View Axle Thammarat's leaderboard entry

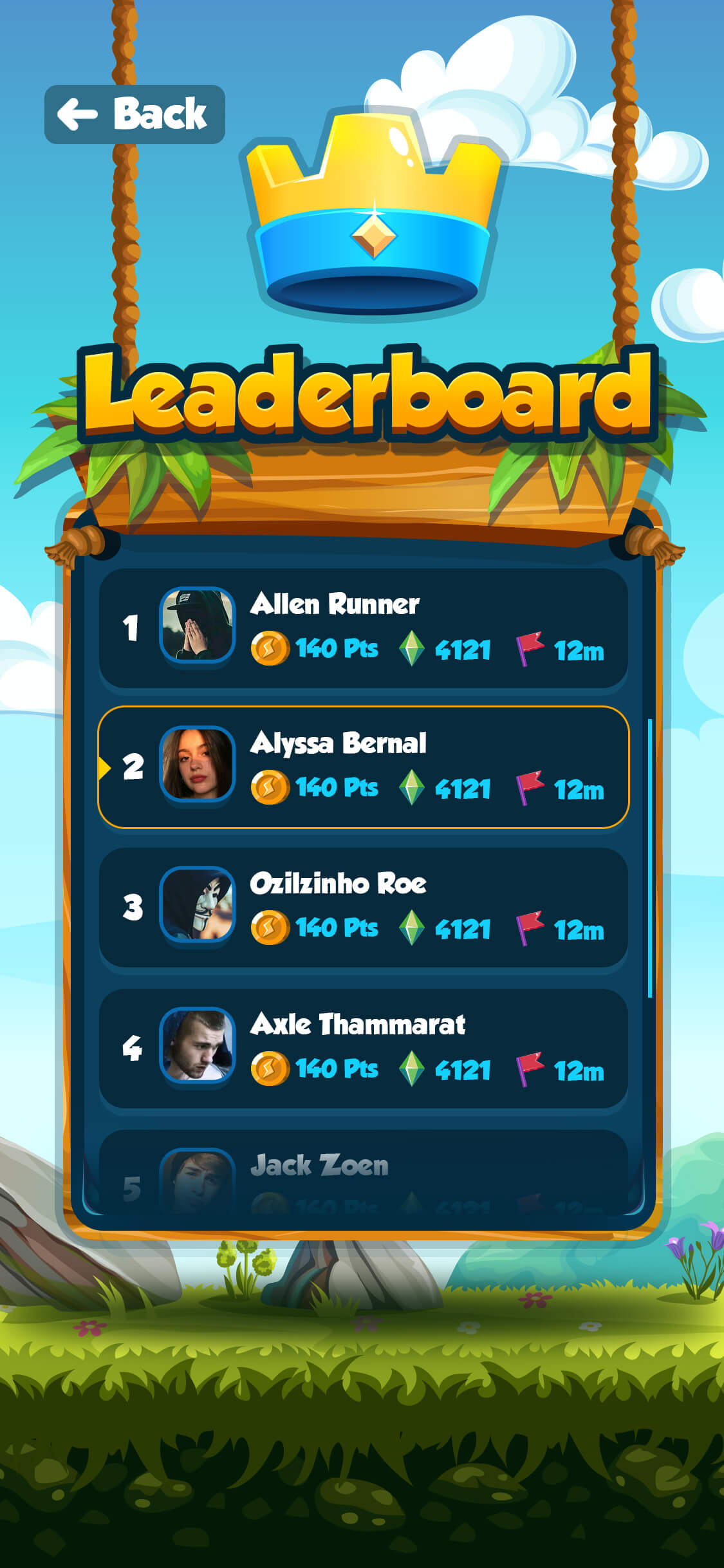(363, 1048)
